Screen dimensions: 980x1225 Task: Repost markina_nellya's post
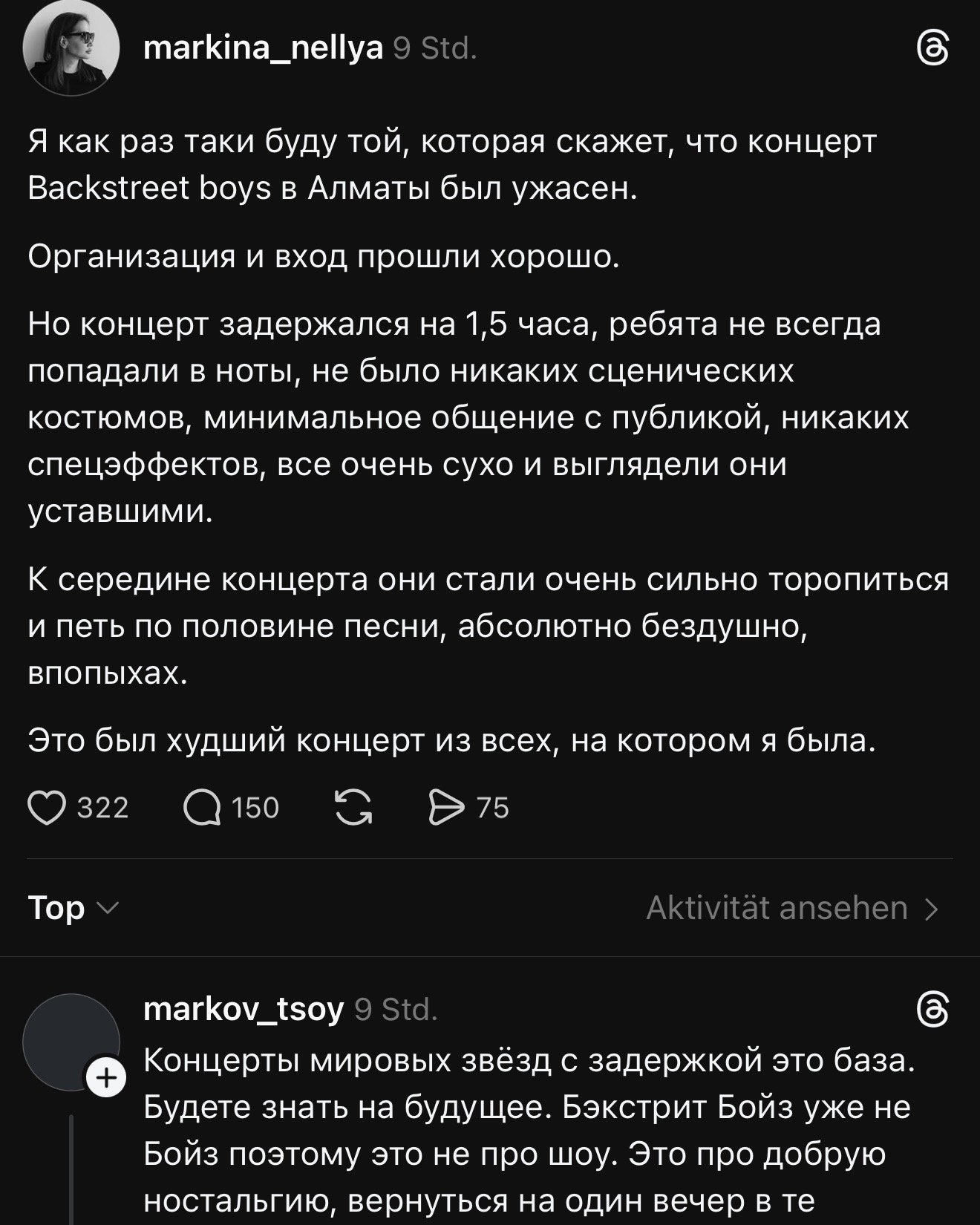pyautogui.click(x=353, y=808)
